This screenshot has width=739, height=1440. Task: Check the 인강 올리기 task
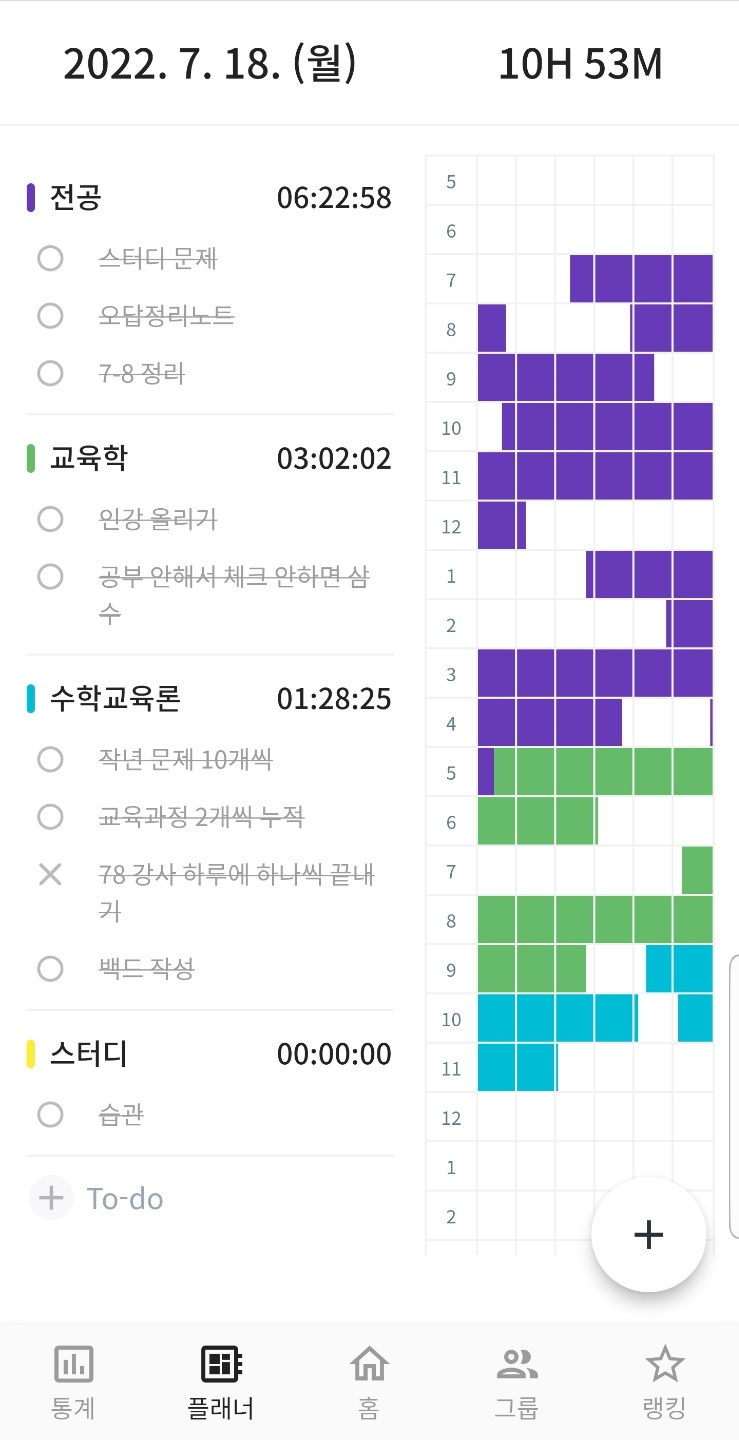click(50, 519)
